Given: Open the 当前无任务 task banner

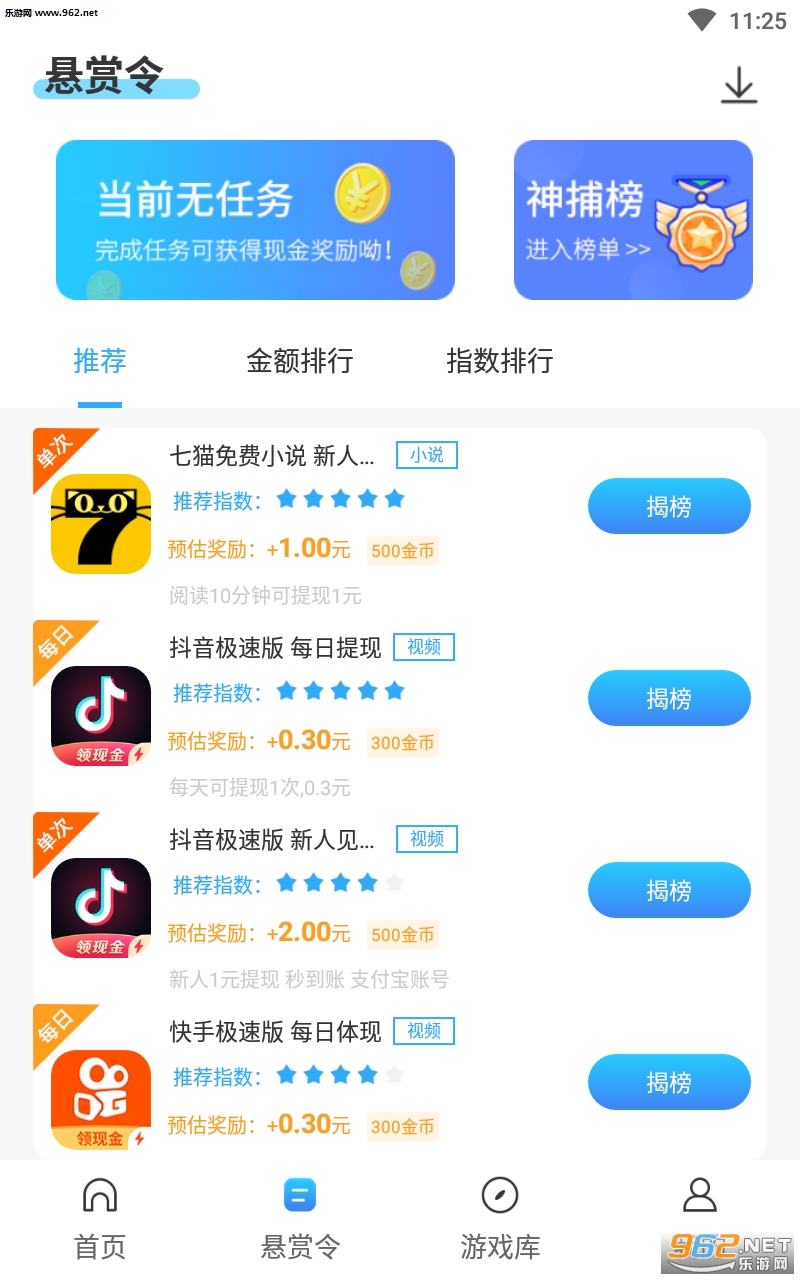Looking at the screenshot, I should coord(255,220).
